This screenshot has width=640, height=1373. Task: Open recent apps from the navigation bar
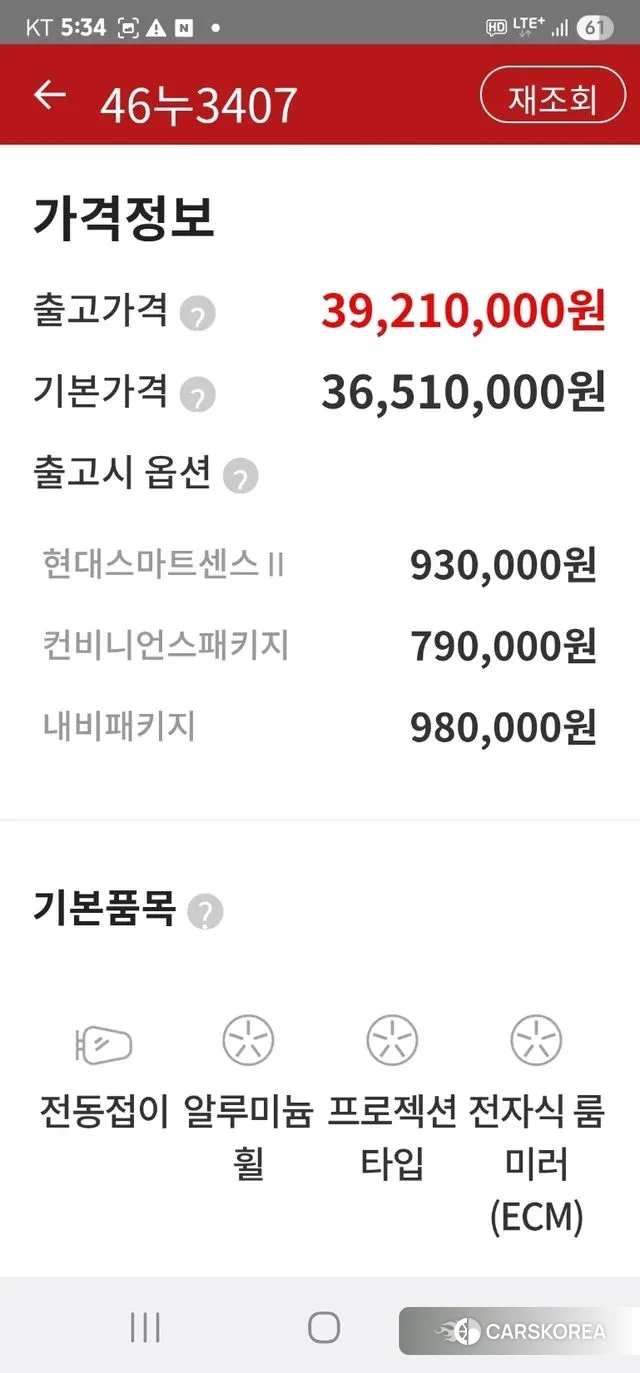tap(145, 1328)
